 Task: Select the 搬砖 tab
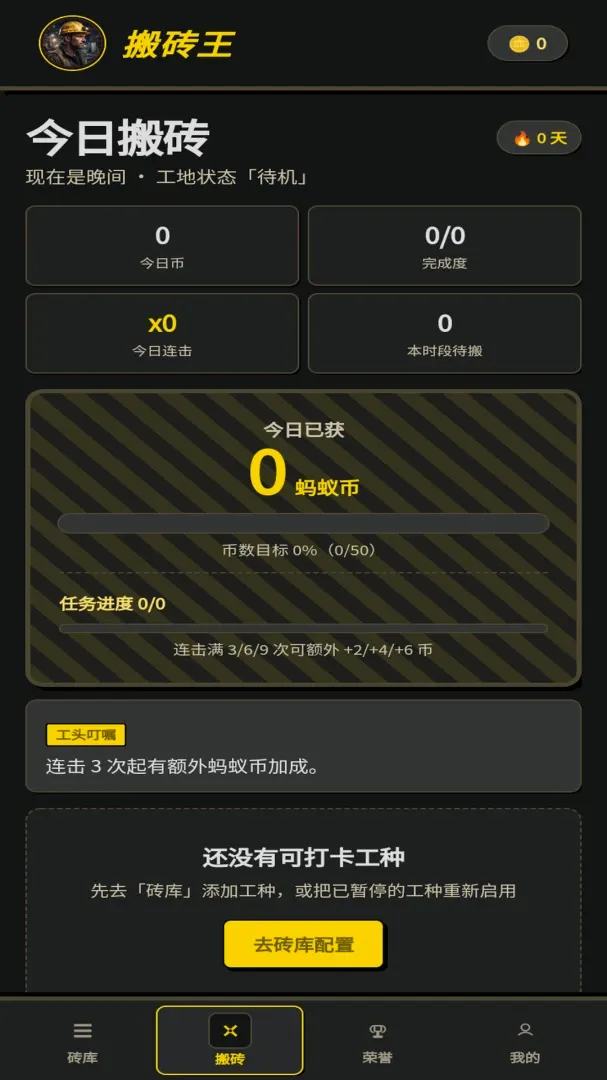pyautogui.click(x=229, y=1041)
